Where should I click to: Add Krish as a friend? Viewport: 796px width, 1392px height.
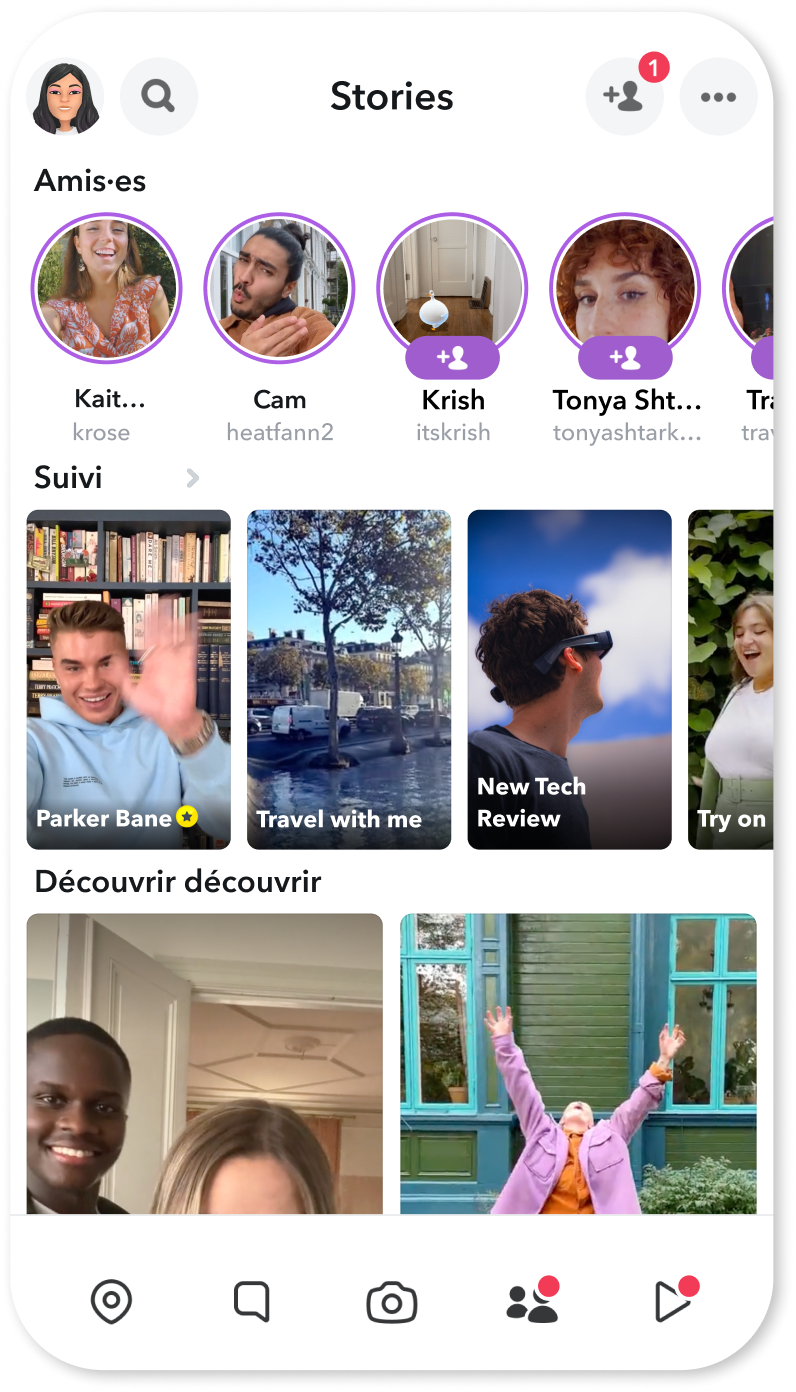452,357
